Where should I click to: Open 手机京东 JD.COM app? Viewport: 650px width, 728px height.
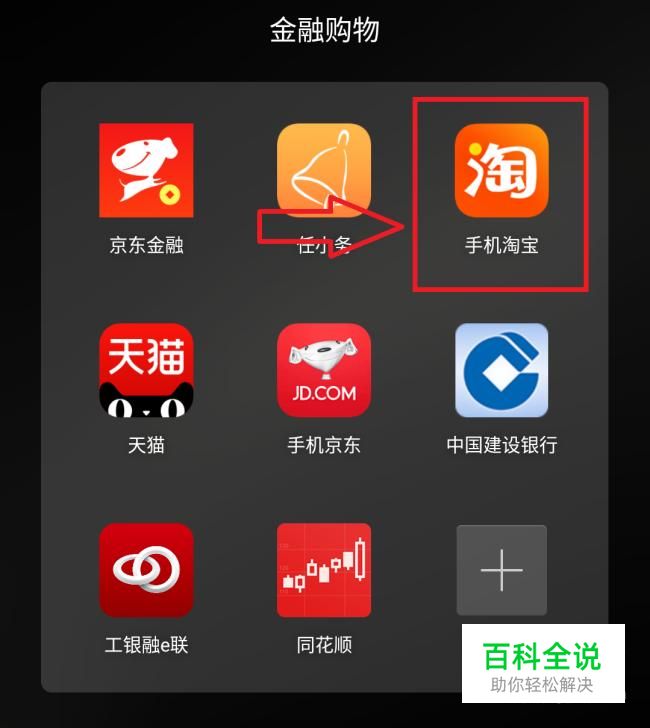[324, 370]
